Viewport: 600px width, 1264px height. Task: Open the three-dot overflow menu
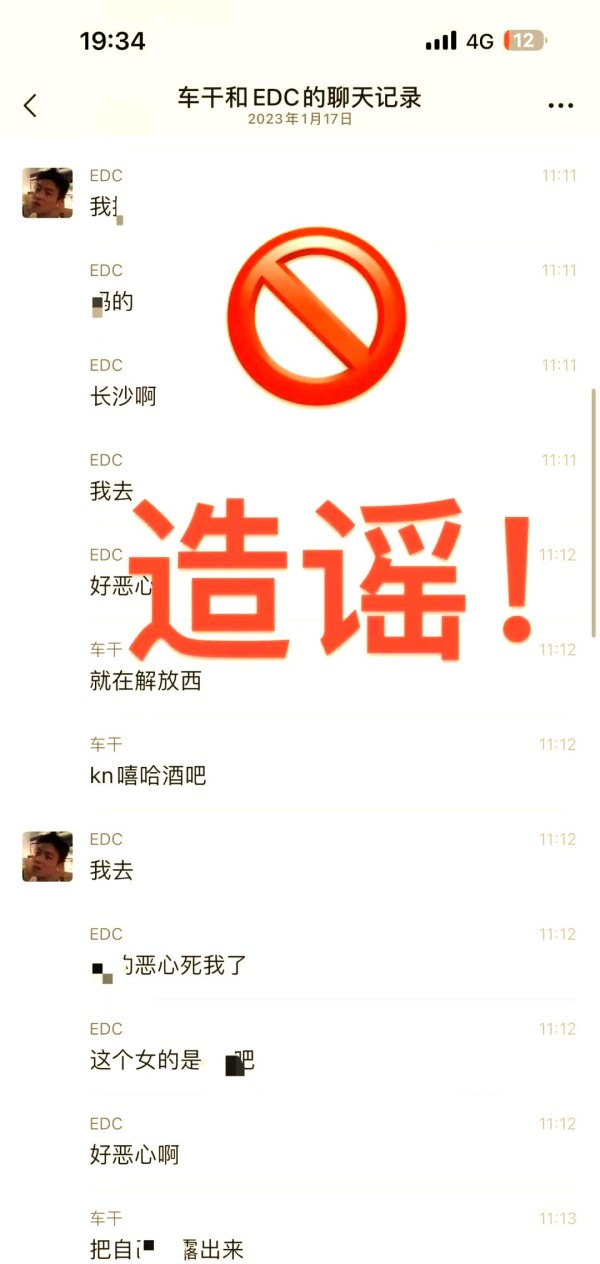click(560, 105)
